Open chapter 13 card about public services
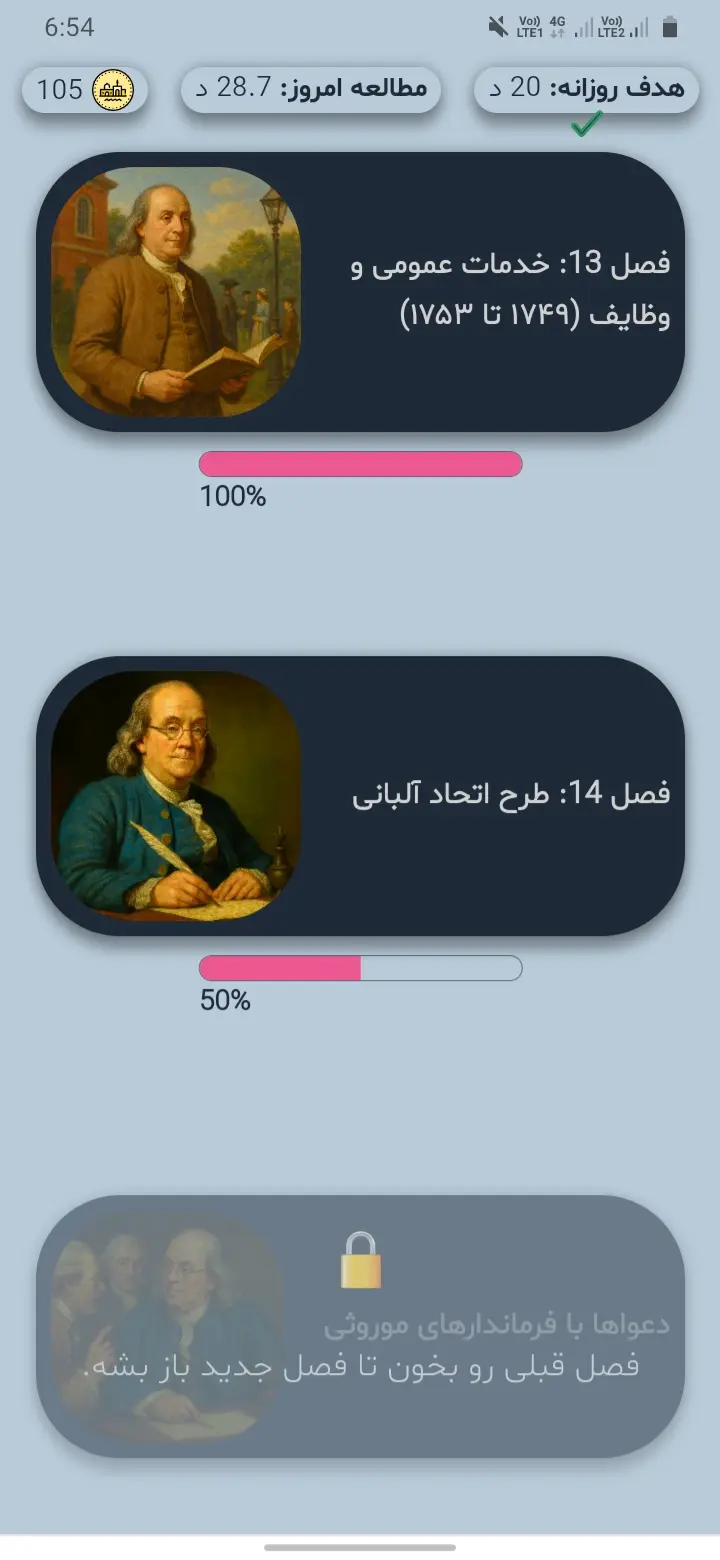Image resolution: width=720 pixels, height=1560 pixels. click(360, 292)
